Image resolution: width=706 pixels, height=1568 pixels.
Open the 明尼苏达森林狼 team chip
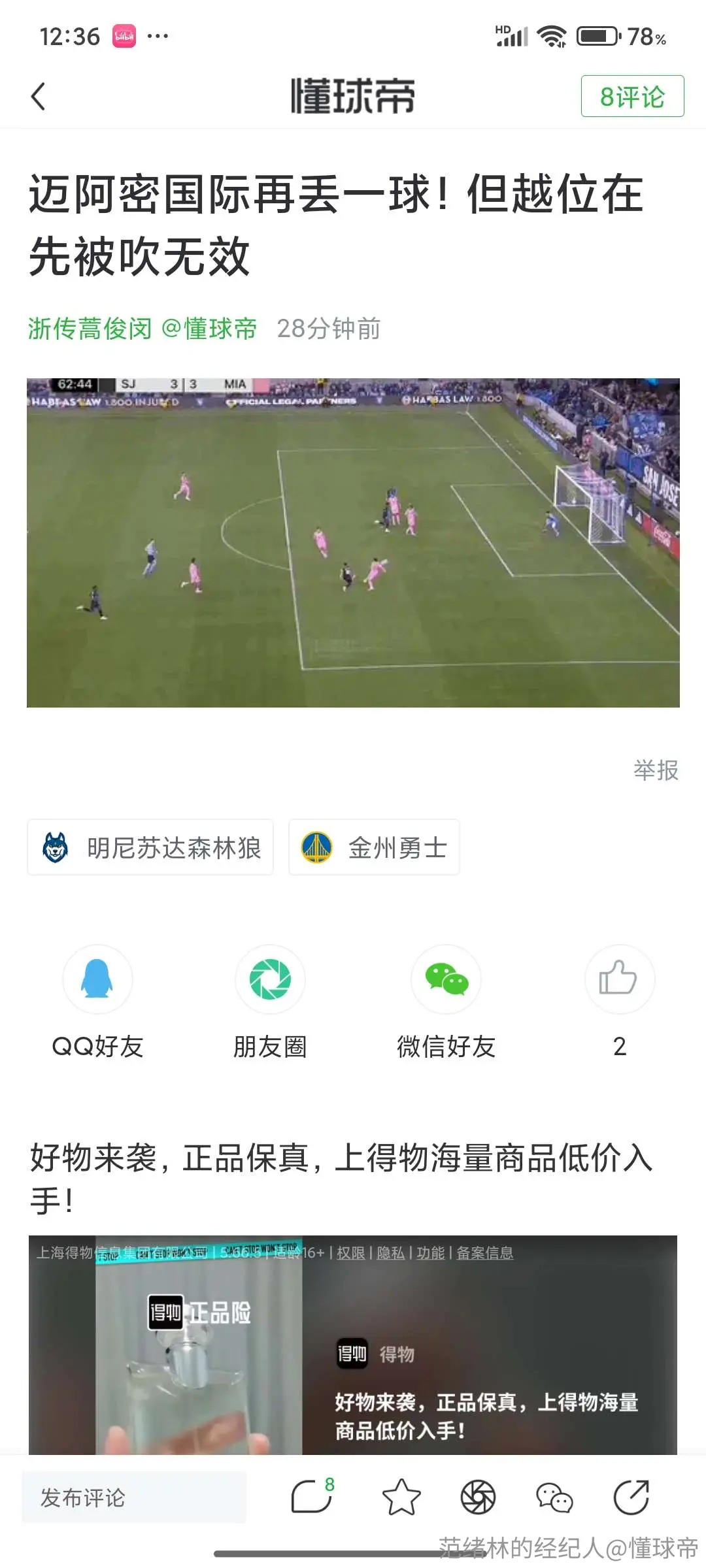tap(150, 847)
